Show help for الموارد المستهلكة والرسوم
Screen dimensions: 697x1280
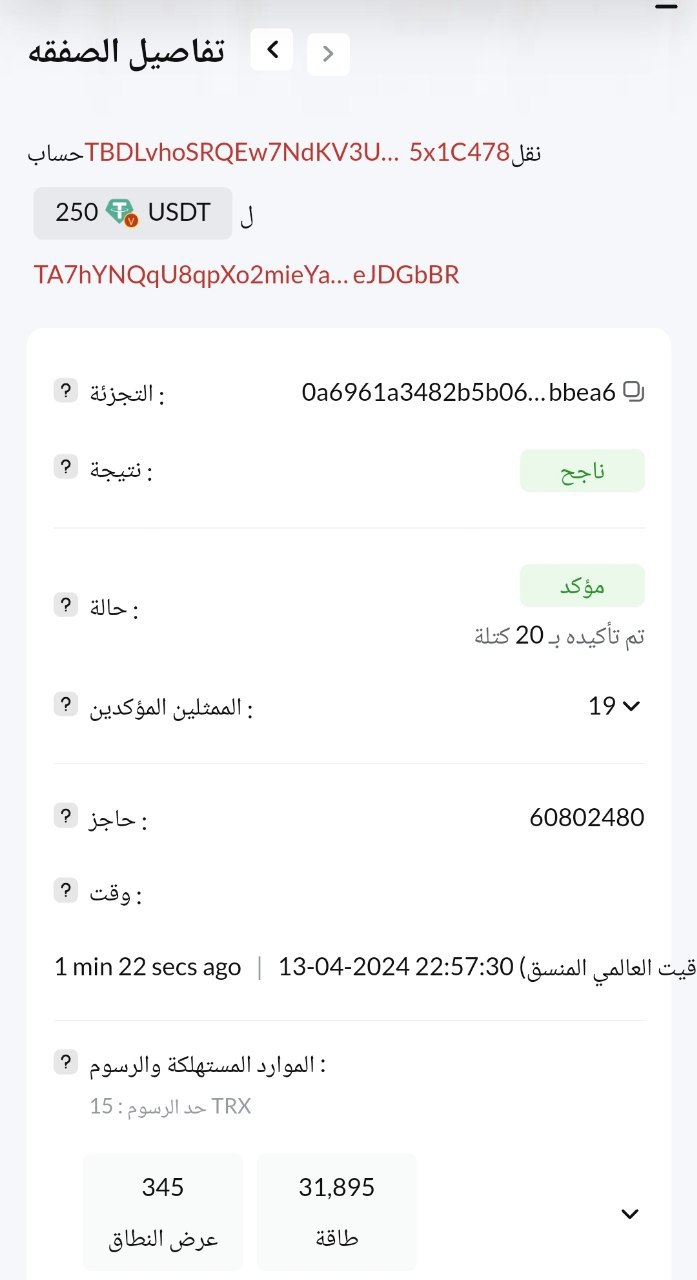(x=65, y=1062)
